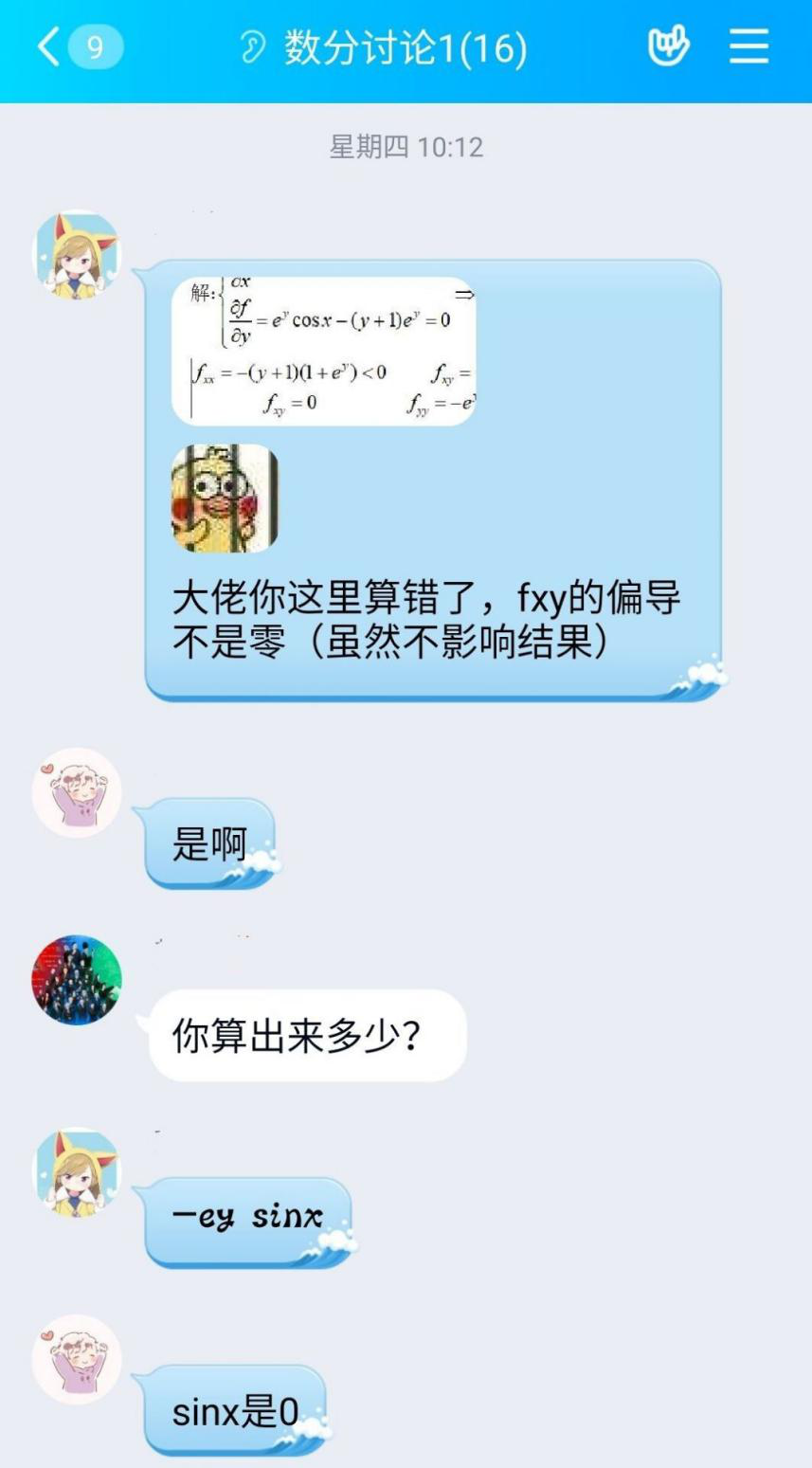Viewport: 812px width, 1468px height.
Task: Tap avatar beside '你算出来多少?' message
Action: coord(77,981)
